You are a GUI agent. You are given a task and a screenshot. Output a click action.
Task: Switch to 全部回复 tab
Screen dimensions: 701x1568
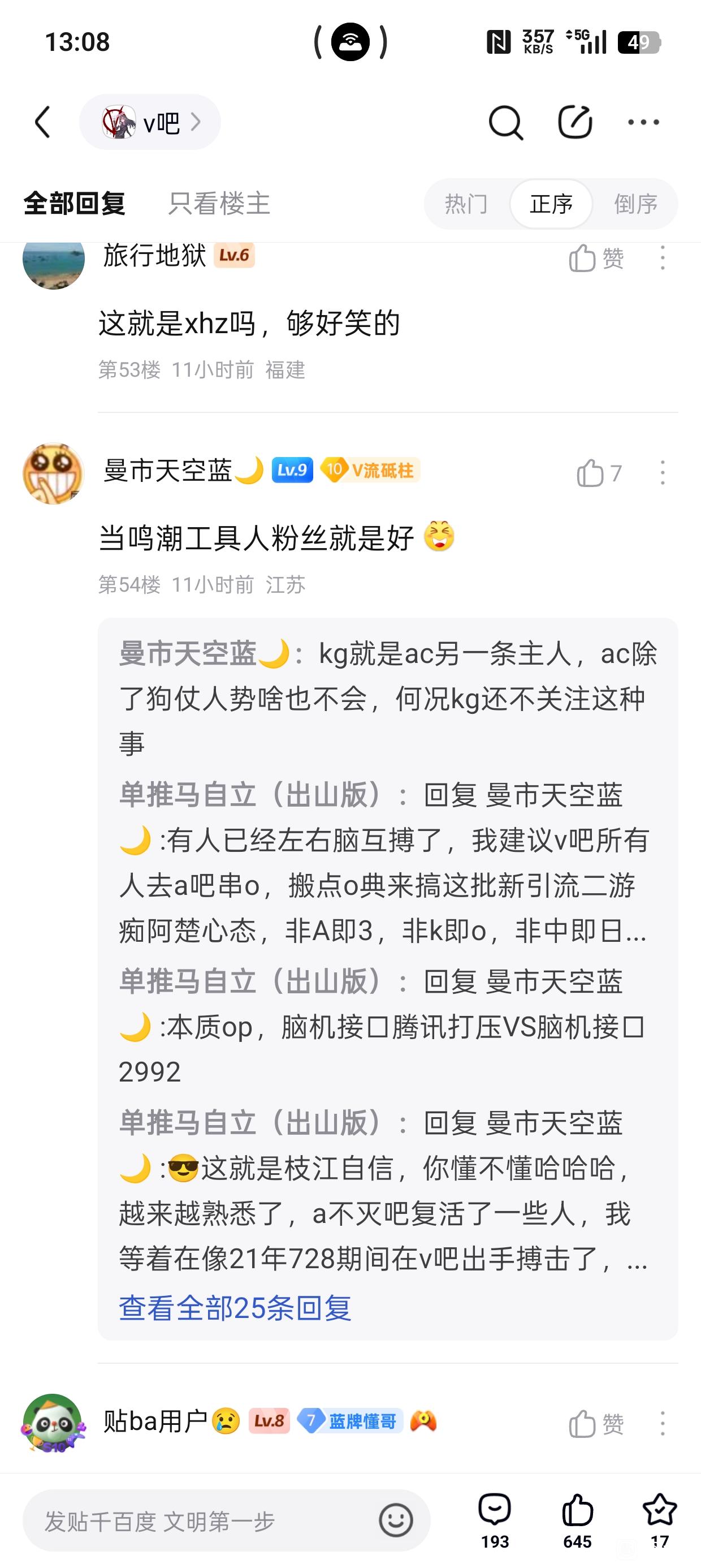[74, 203]
